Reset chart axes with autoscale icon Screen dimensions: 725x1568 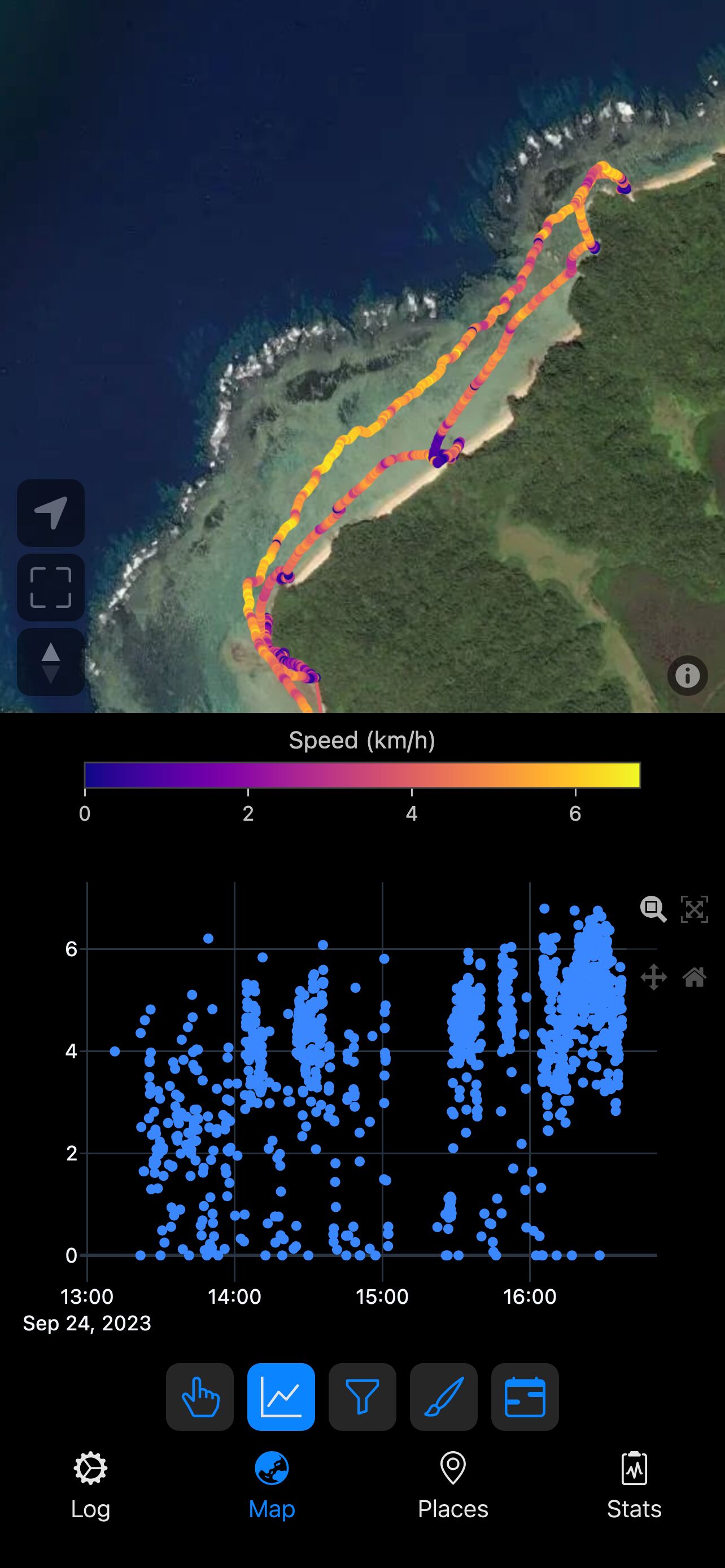pyautogui.click(x=694, y=909)
